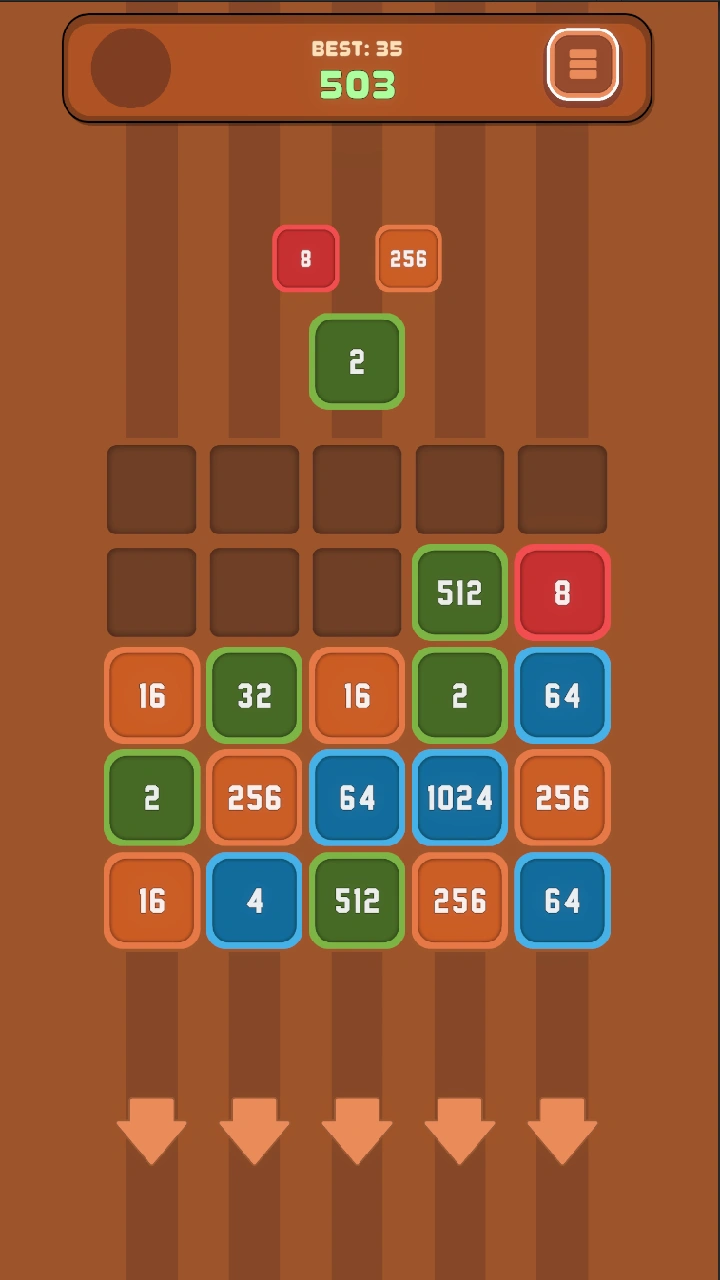
Task: Select the arrow beneath the bottom-row 16 tile
Action: [152, 1129]
